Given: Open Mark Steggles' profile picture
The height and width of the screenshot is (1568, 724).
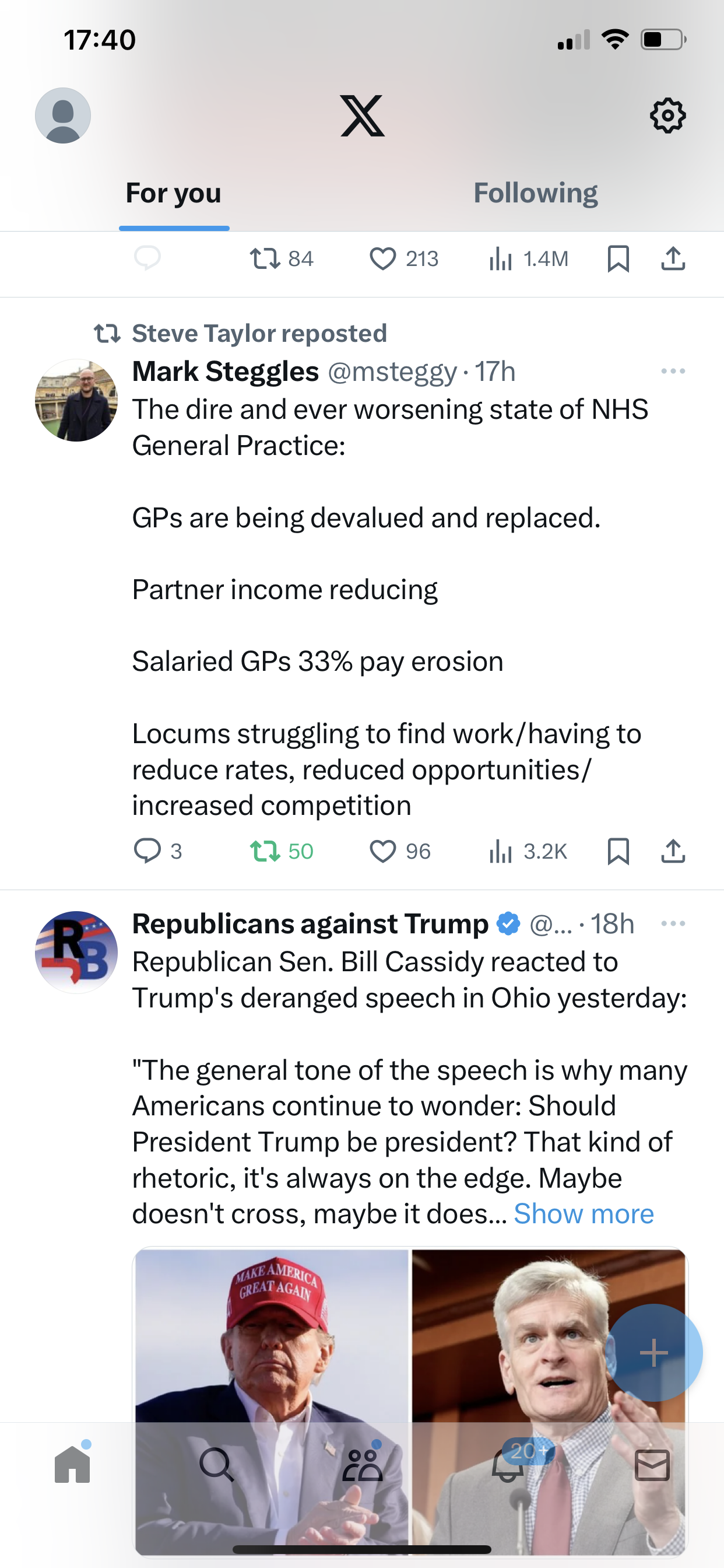Looking at the screenshot, I should coord(76,400).
